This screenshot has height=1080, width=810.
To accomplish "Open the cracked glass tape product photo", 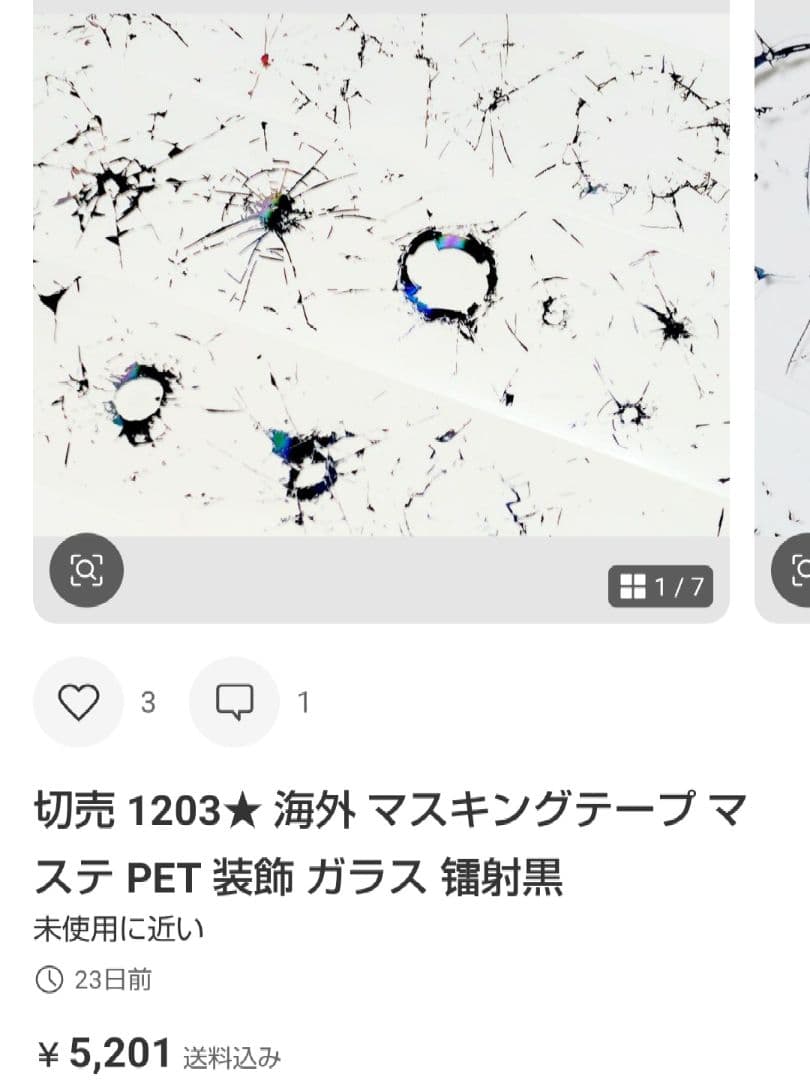I will click(380, 270).
